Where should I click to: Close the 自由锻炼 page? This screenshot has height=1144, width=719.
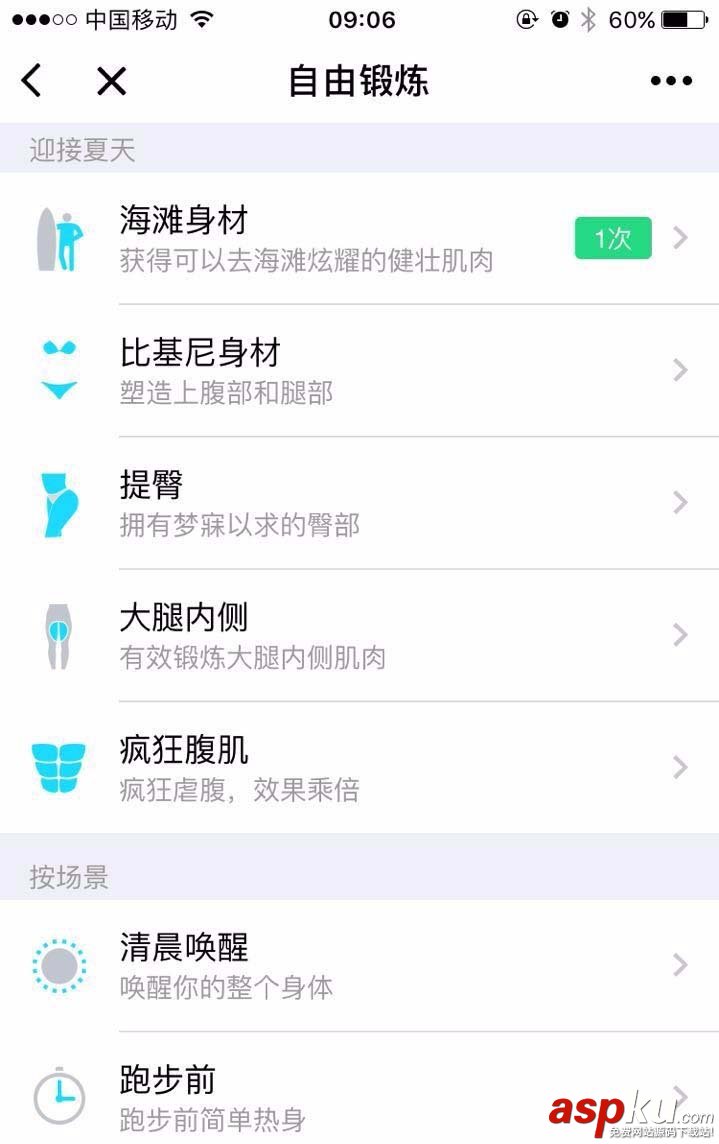(x=111, y=81)
